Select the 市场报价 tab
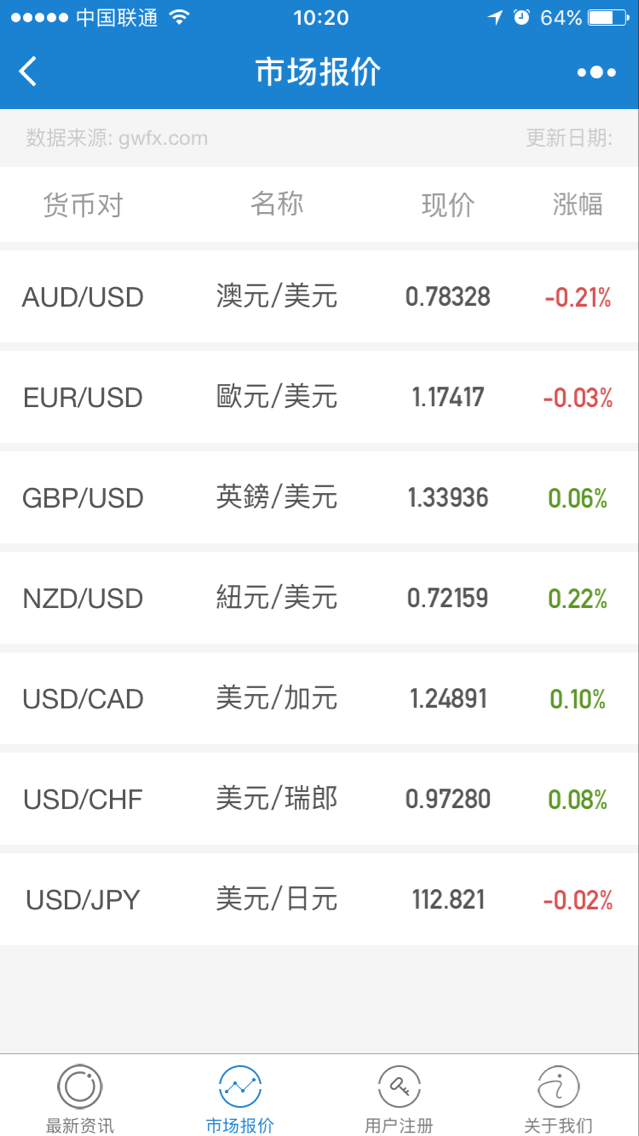Screen dimensions: 639x1136 pyautogui.click(x=240, y=1096)
